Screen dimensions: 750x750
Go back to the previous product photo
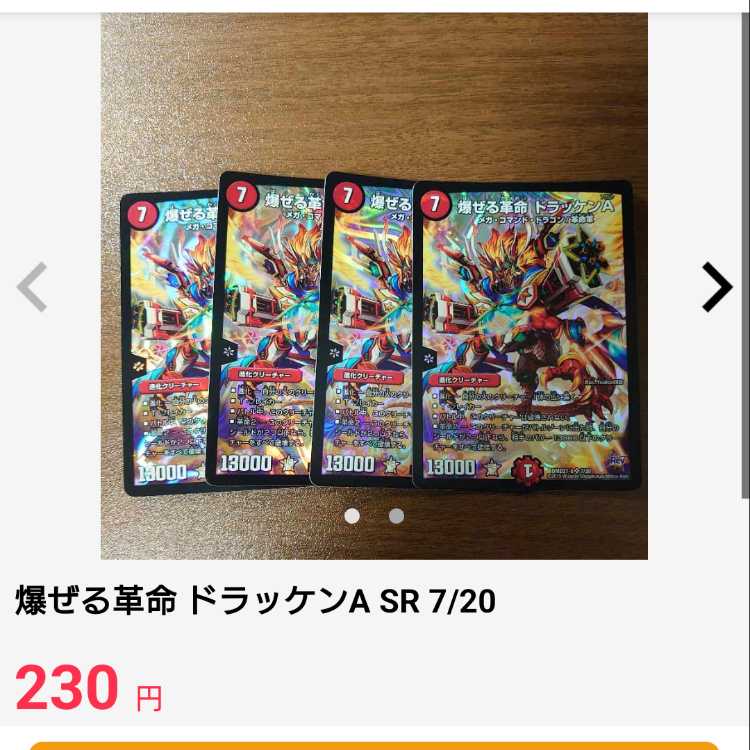point(32,287)
